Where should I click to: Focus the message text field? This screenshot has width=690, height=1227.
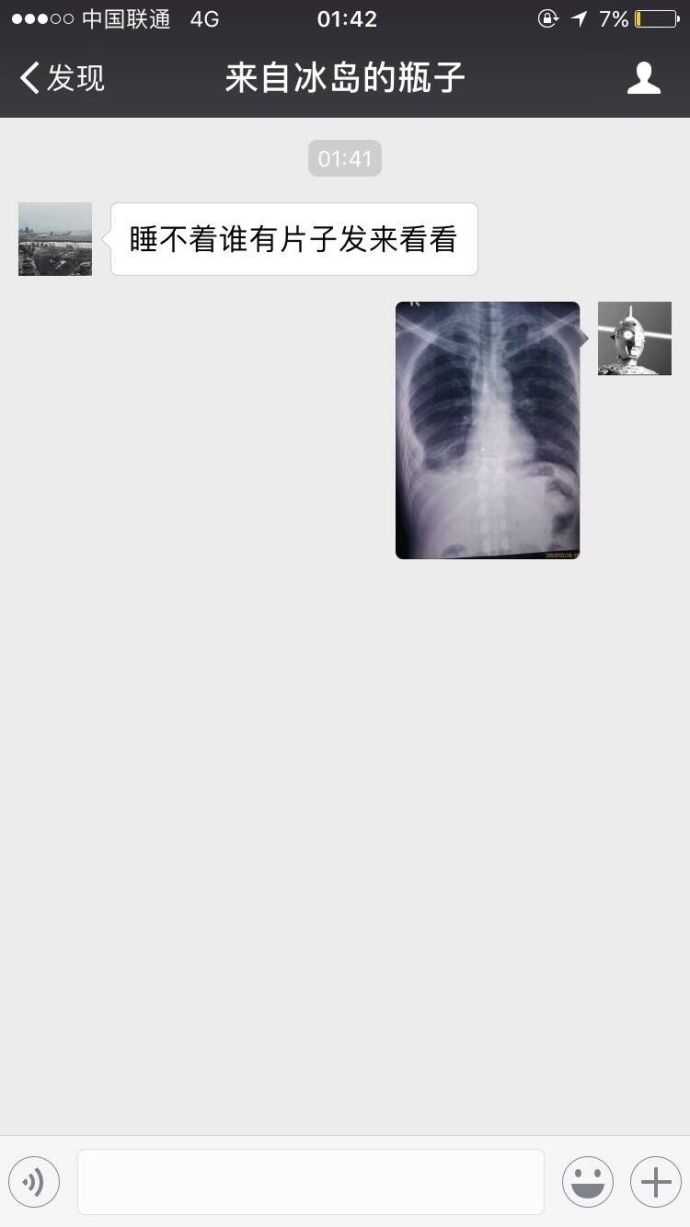coord(310,1182)
